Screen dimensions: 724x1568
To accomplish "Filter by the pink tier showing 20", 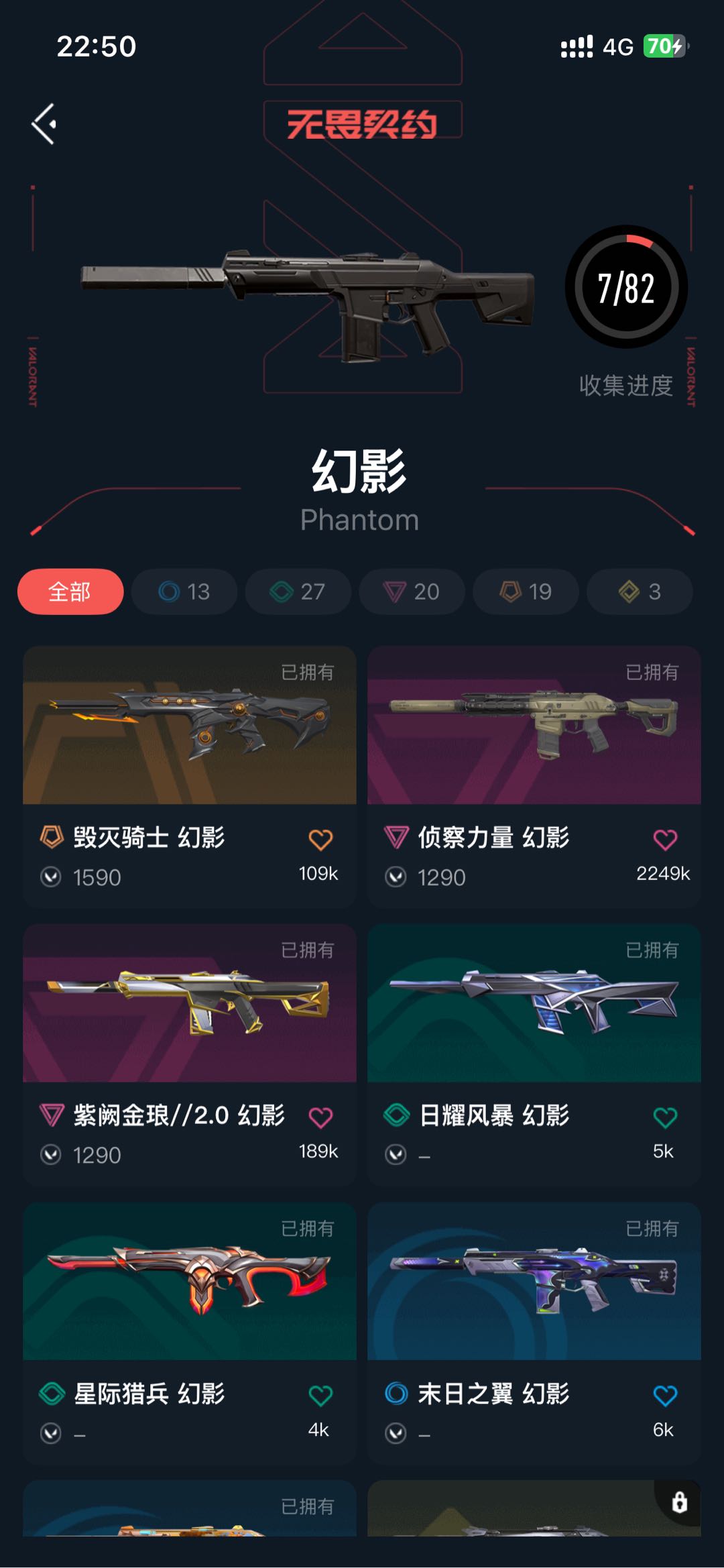I will pos(412,592).
